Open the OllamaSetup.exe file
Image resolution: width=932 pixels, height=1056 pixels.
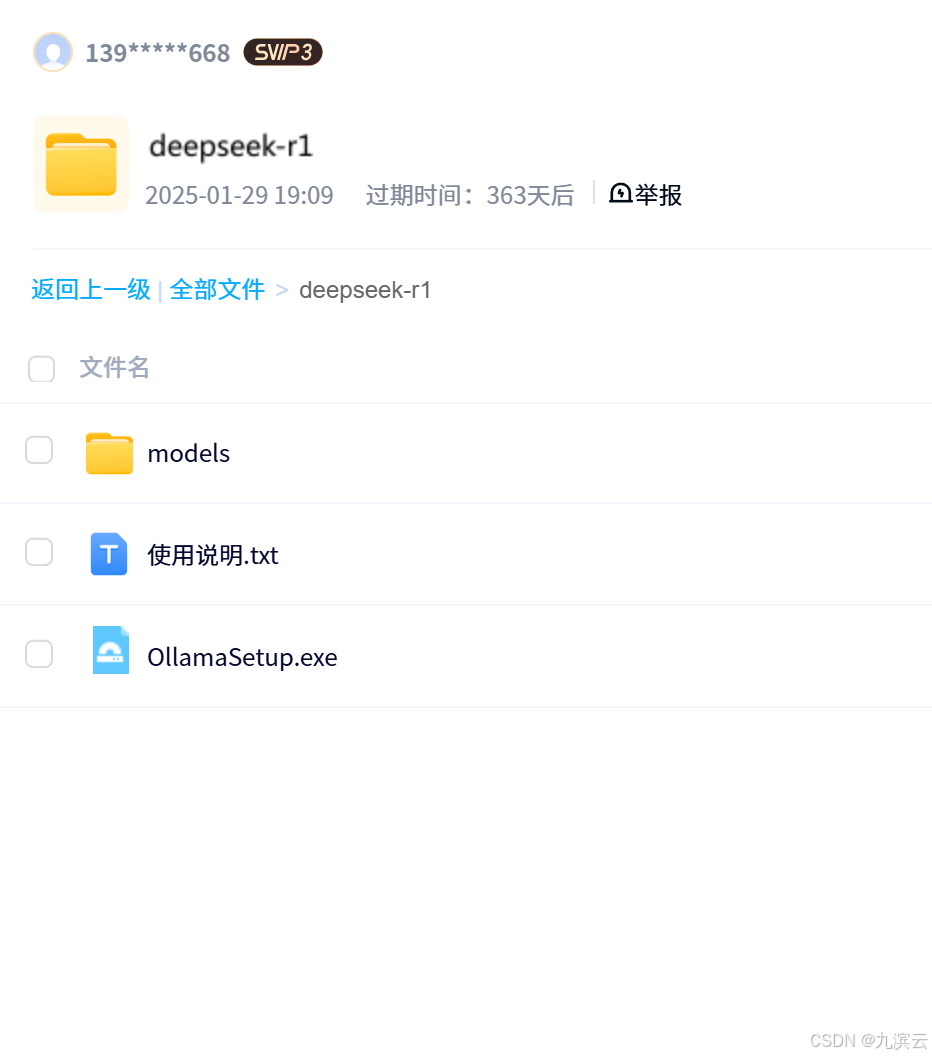click(x=242, y=657)
